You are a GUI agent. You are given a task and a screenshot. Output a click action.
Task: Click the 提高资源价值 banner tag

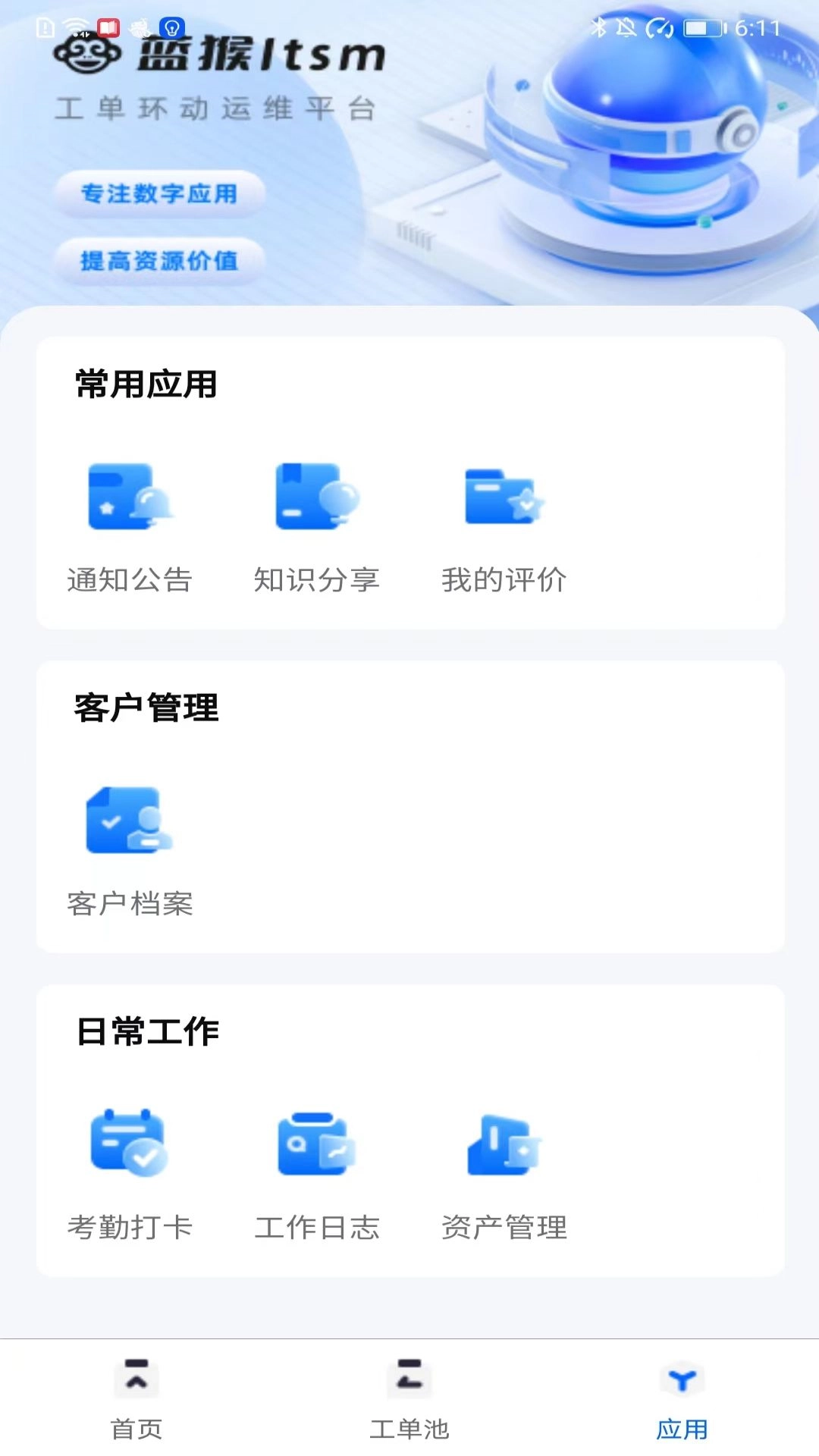pos(160,261)
